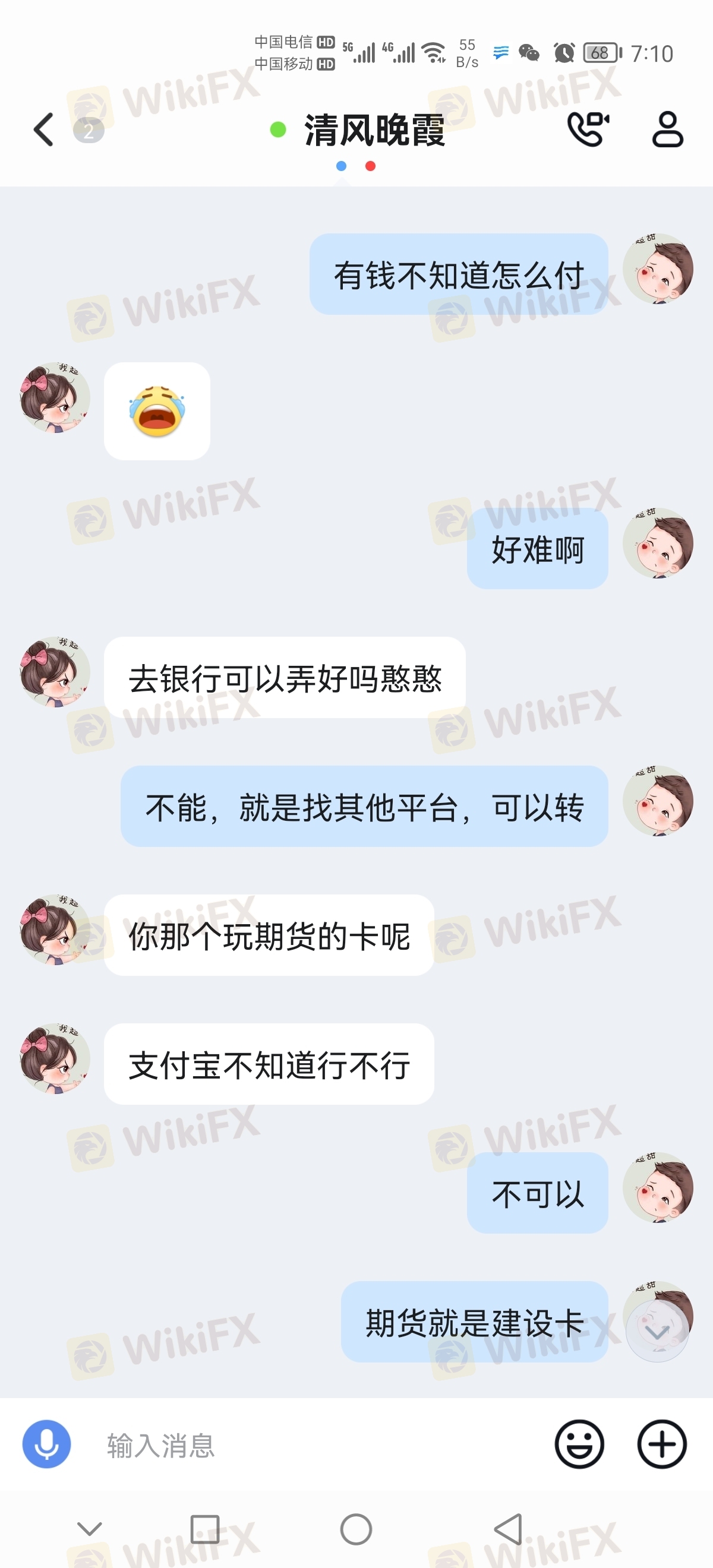
Task: Go back to the chat list
Action: pos(44,129)
